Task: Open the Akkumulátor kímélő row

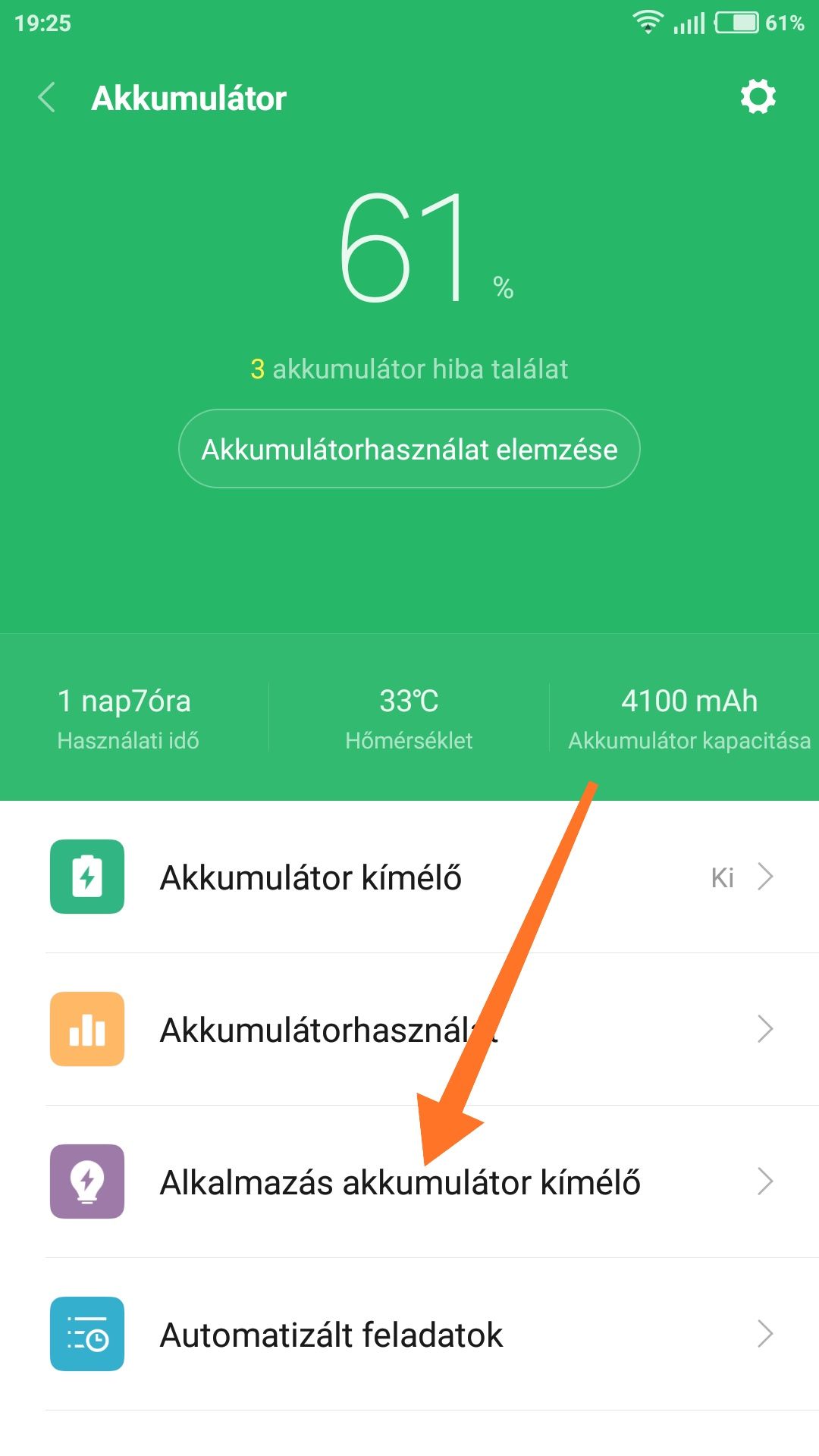Action: pyautogui.click(x=409, y=877)
